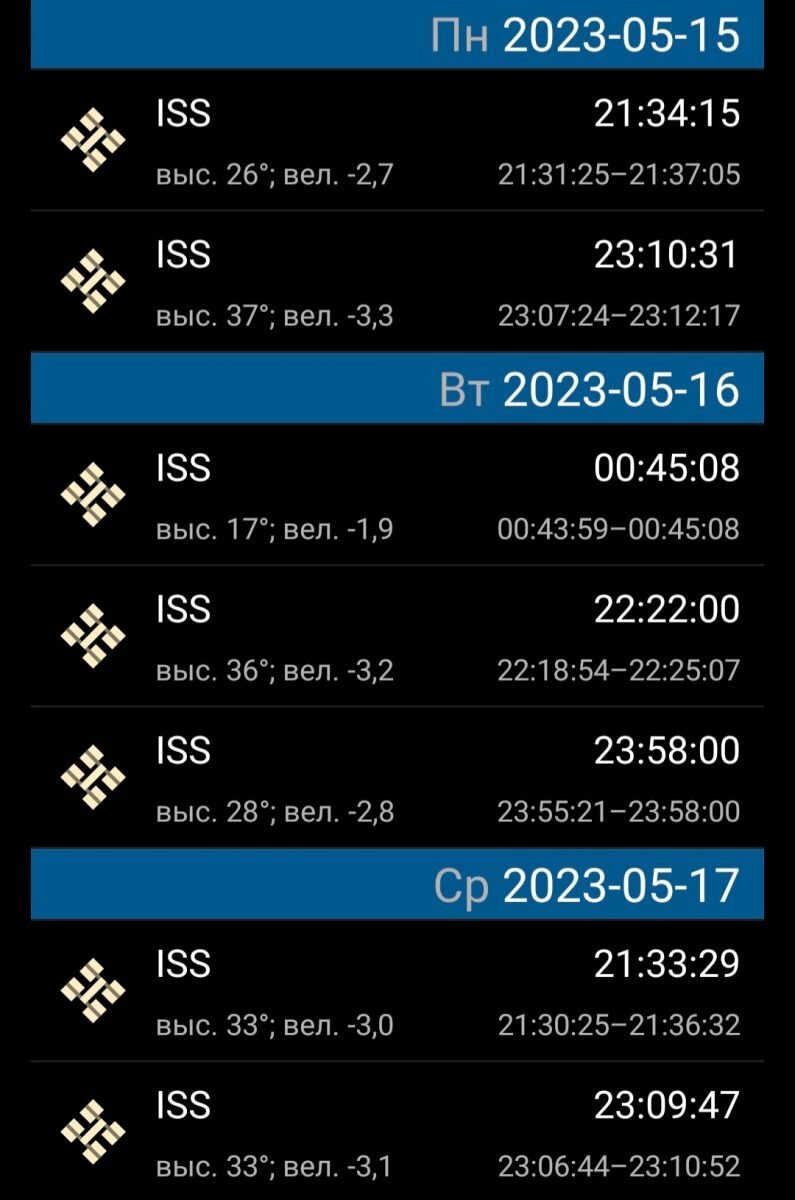
Task: View the ISS pass at 23:10:31
Action: coord(397,282)
